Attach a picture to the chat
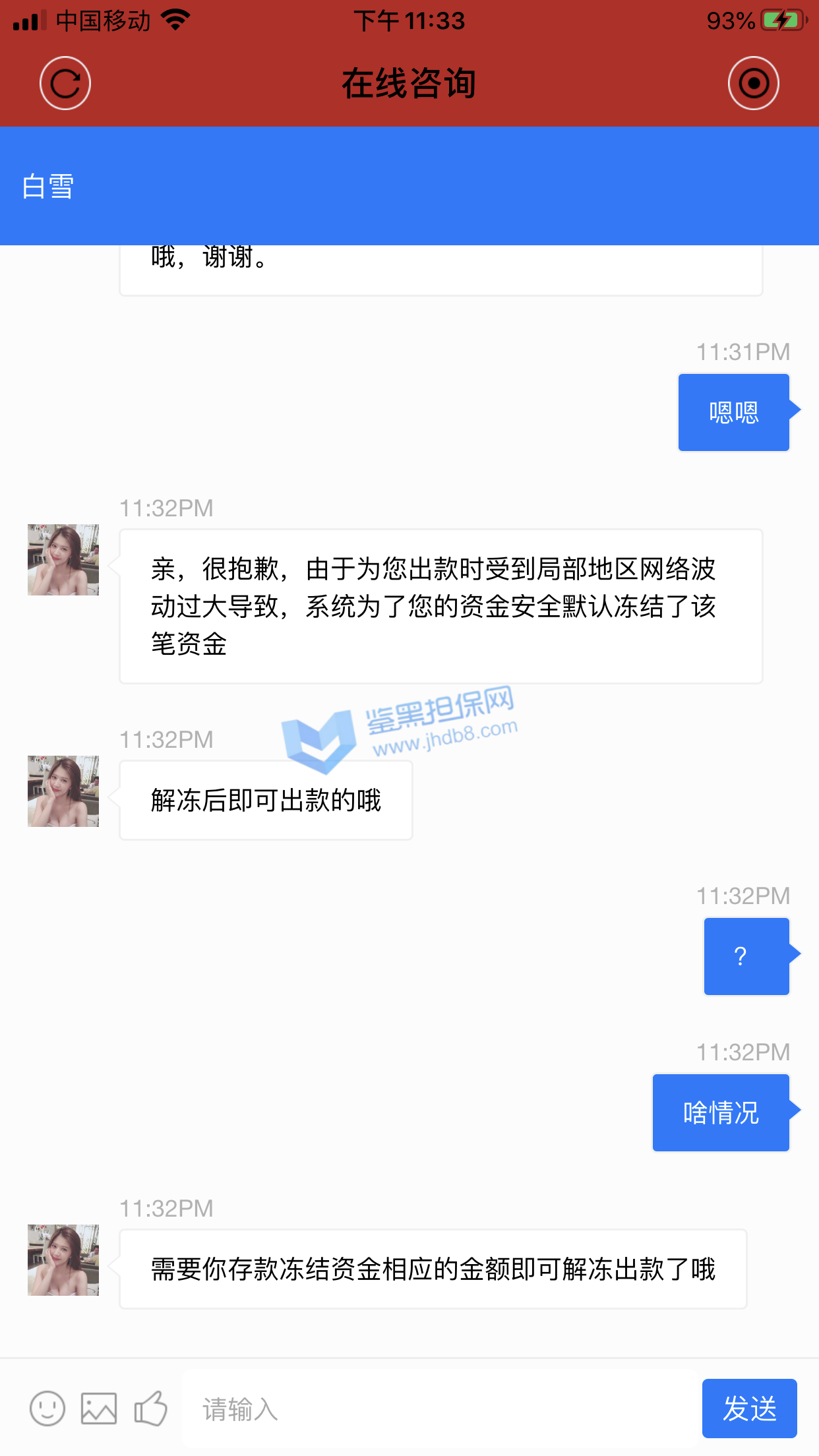This screenshot has width=819, height=1456. pyautogui.click(x=99, y=1409)
